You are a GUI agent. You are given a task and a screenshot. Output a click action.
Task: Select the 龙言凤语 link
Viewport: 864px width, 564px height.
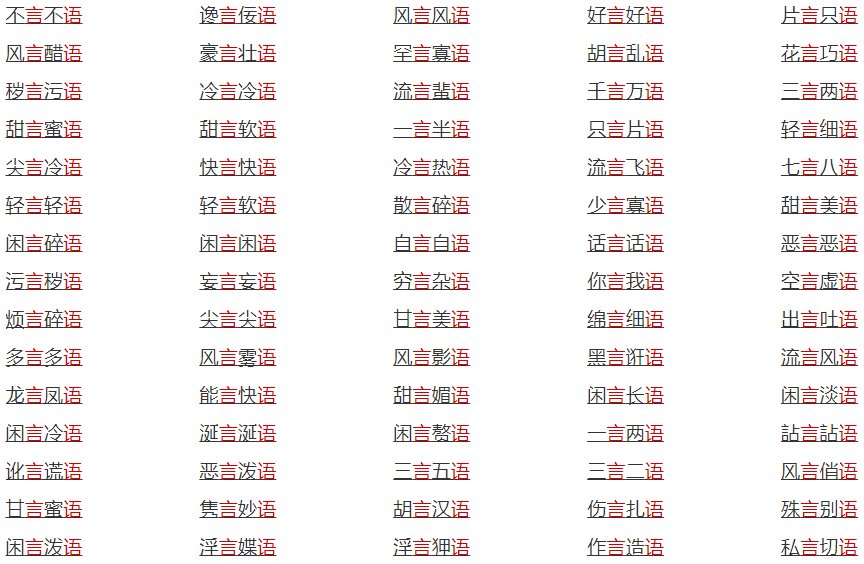pos(43,396)
